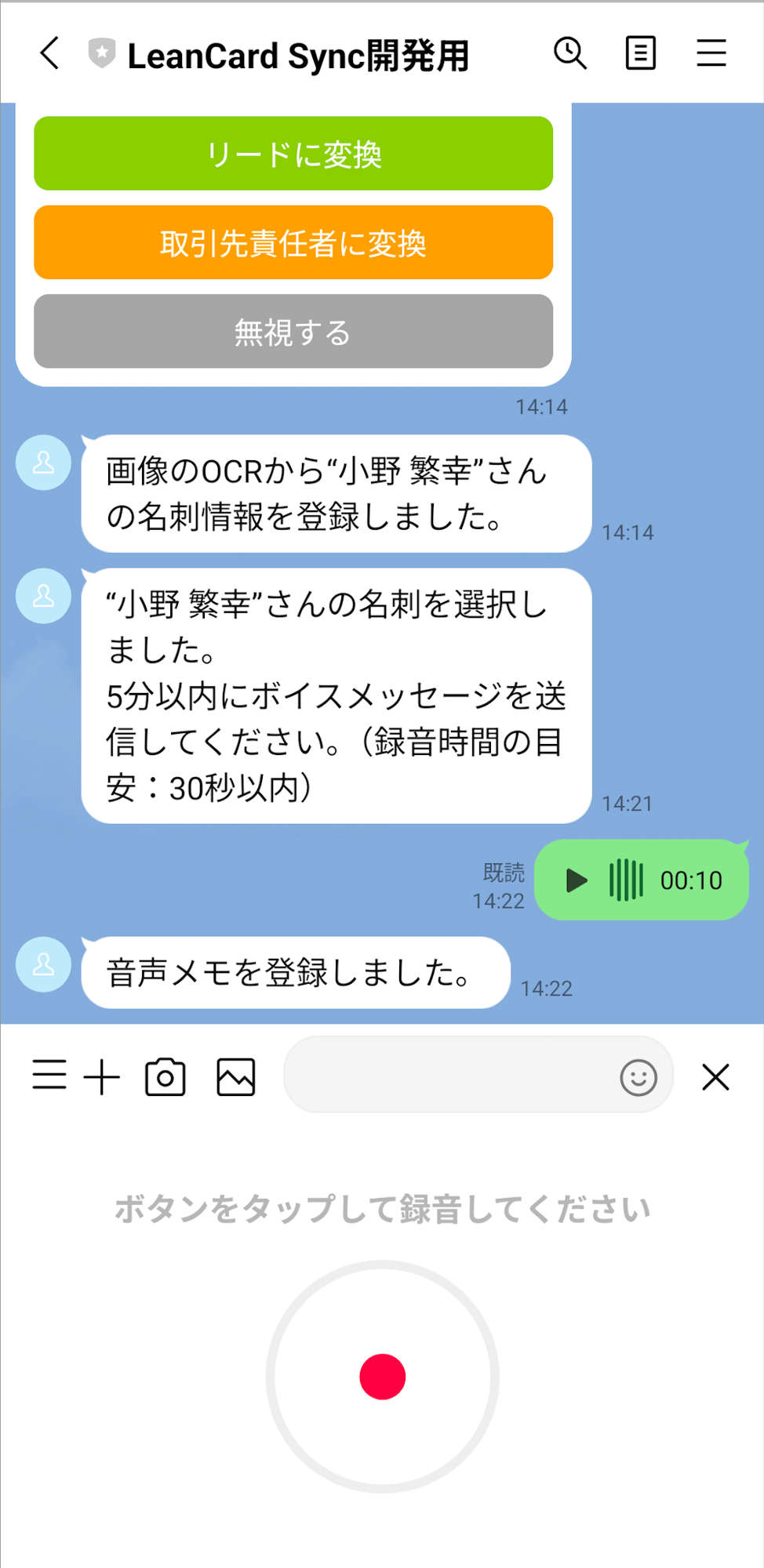The height and width of the screenshot is (1568, 764).
Task: Open the camera to take a photo
Action: (x=166, y=1077)
